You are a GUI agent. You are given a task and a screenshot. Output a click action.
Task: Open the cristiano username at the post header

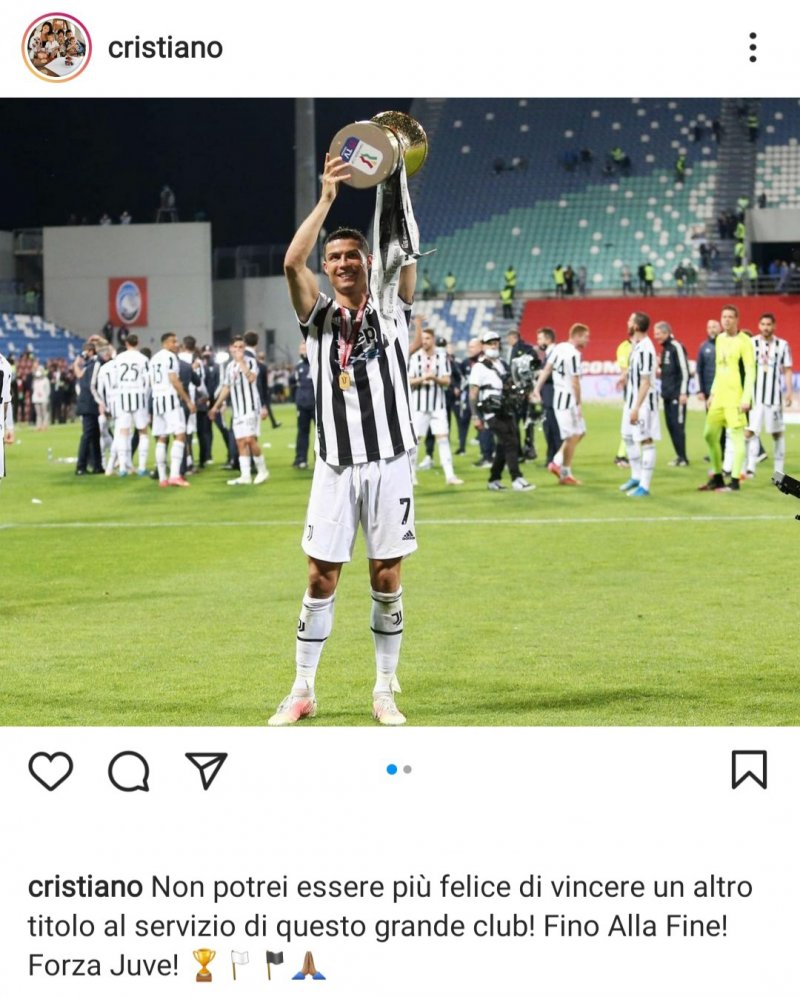(165, 47)
